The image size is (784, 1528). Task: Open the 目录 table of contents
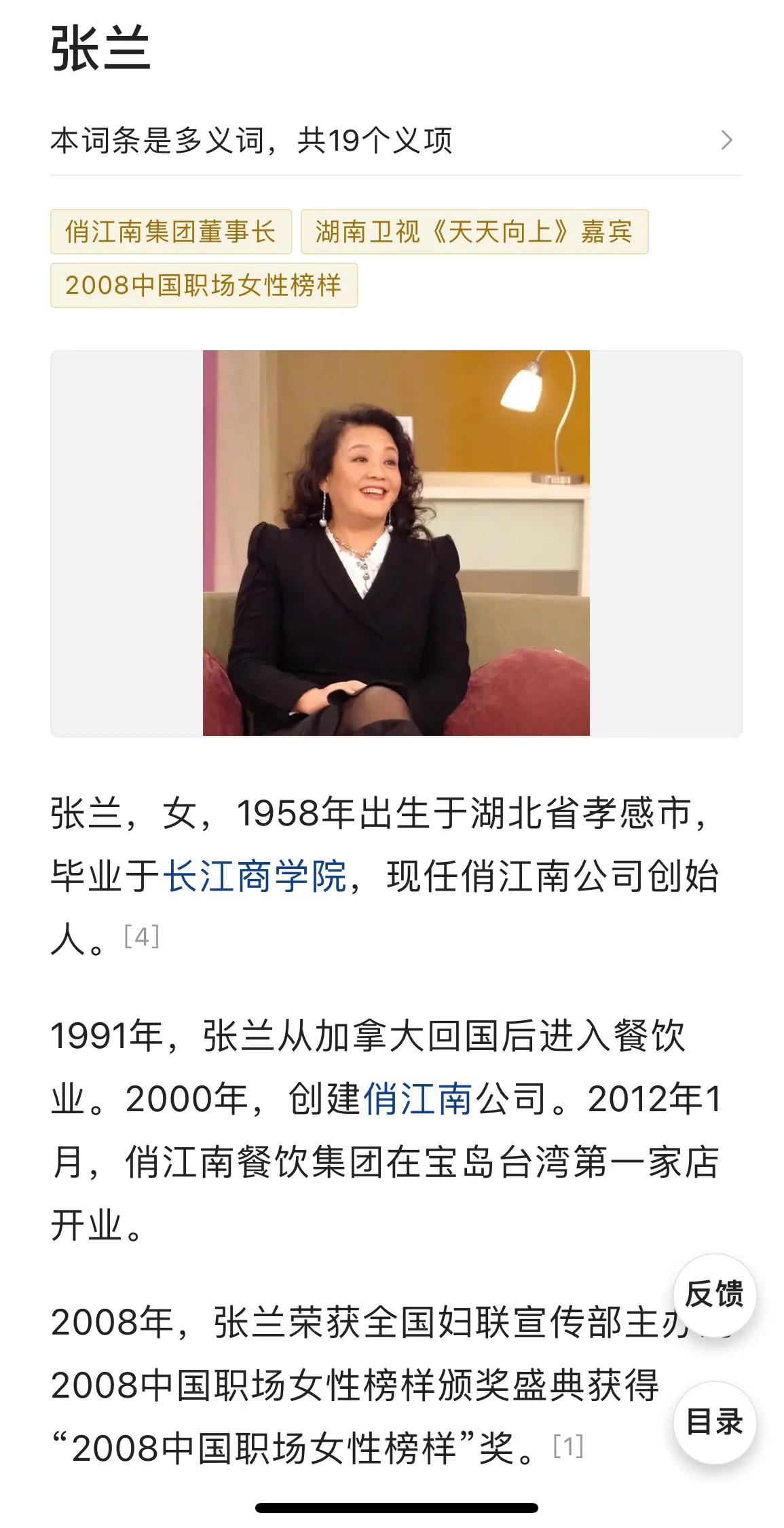click(x=714, y=1422)
